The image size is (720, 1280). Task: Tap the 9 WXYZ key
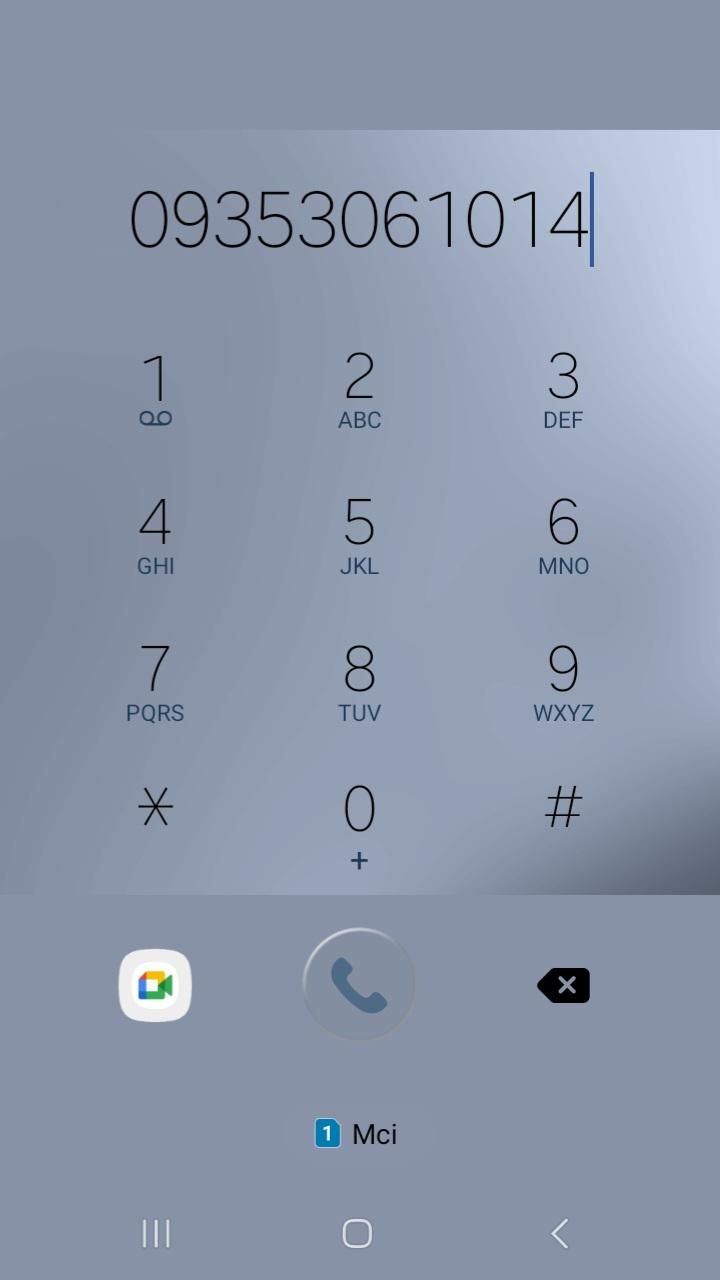click(563, 682)
